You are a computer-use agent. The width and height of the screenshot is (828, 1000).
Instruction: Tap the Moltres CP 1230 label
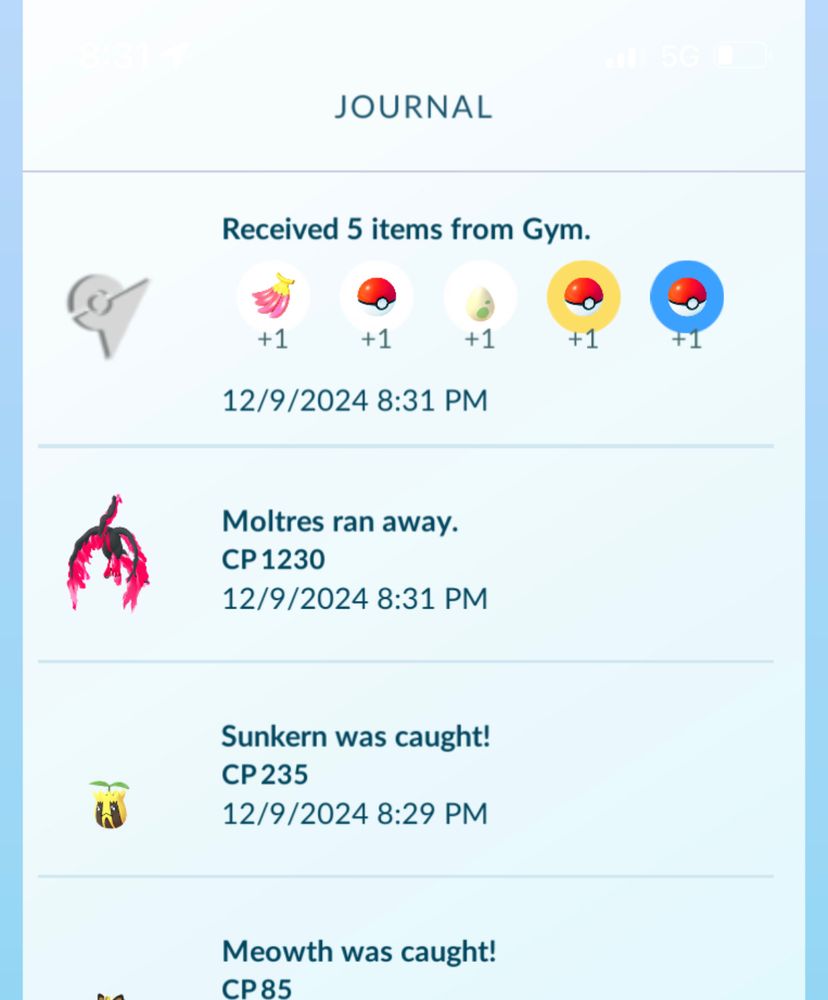tap(272, 560)
